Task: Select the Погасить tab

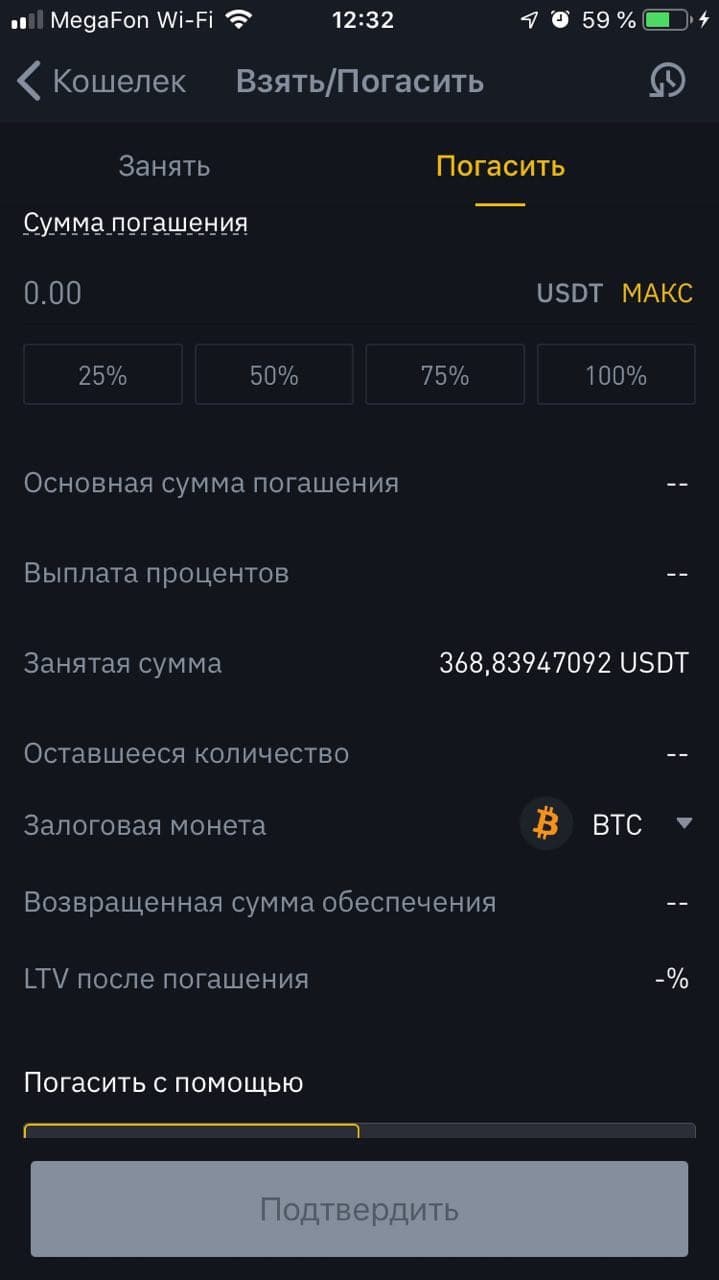Action: [500, 166]
